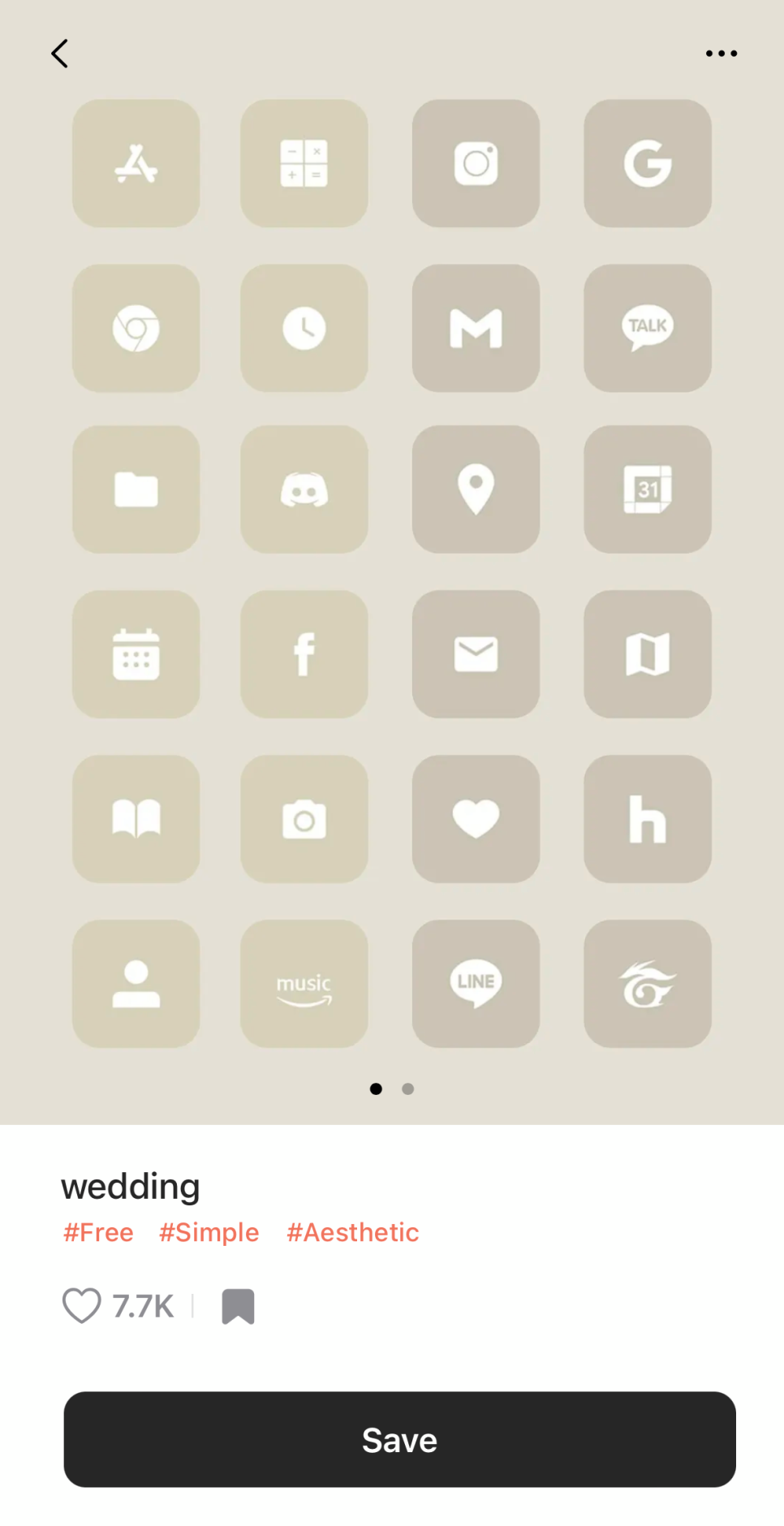The image size is (784, 1526).
Task: Jump to the second preview page dot
Action: (x=408, y=1089)
